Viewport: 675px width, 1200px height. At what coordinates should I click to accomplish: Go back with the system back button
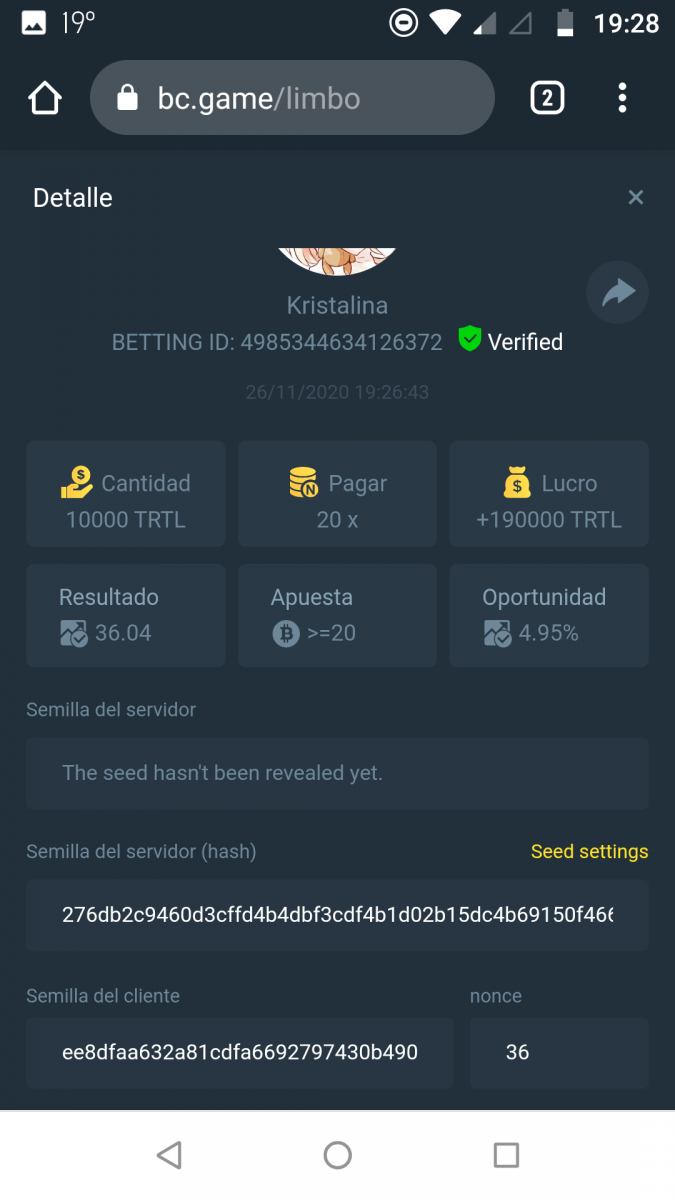pyautogui.click(x=169, y=1156)
